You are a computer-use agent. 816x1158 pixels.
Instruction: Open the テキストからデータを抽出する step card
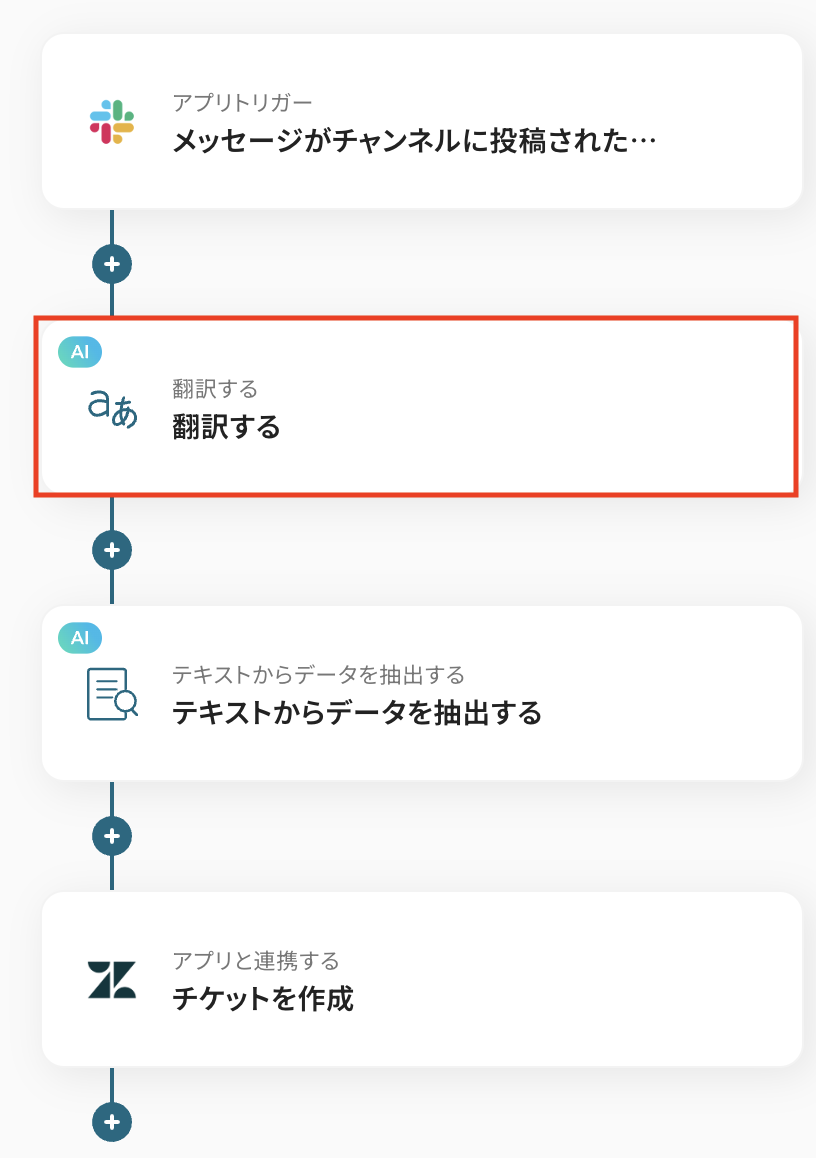pyautogui.click(x=420, y=694)
